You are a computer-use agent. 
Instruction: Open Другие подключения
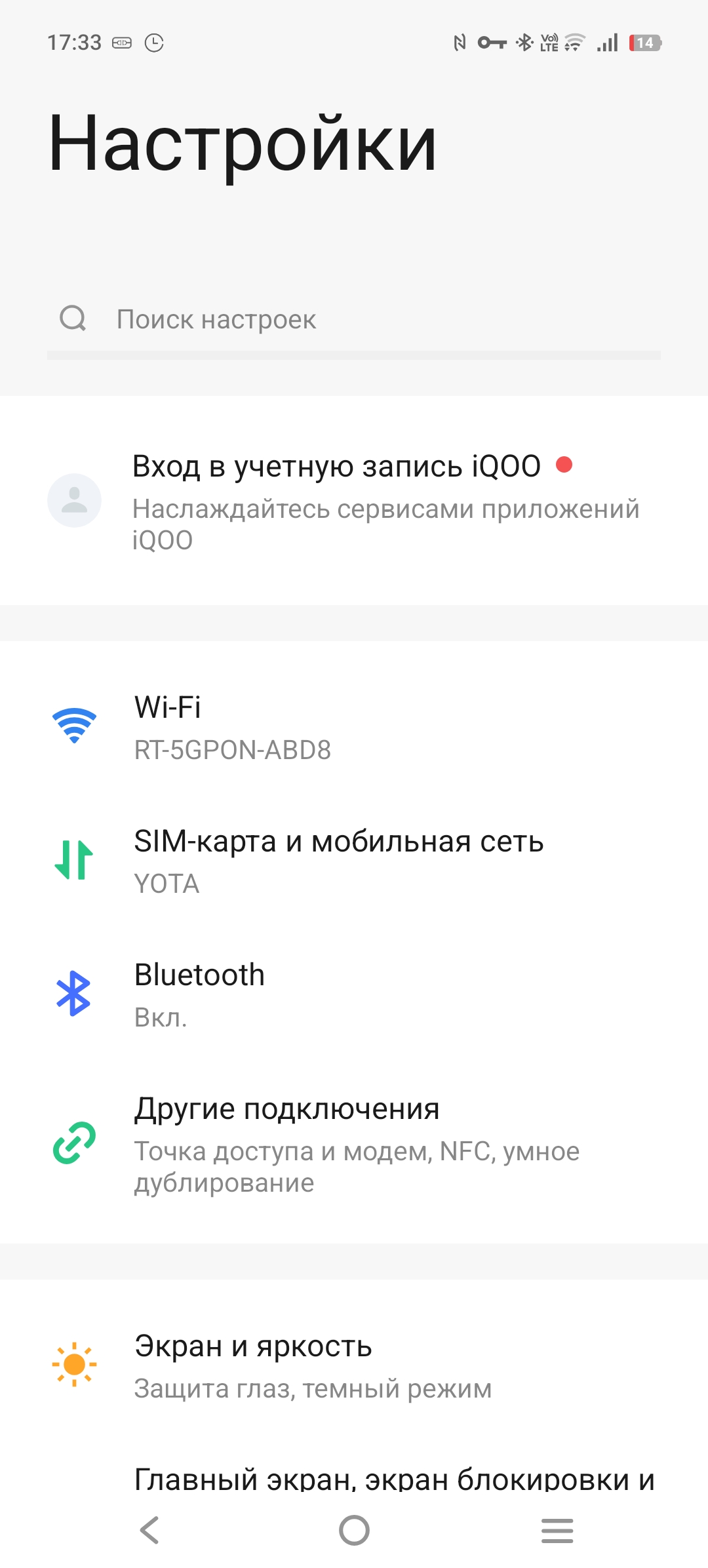354,1145
